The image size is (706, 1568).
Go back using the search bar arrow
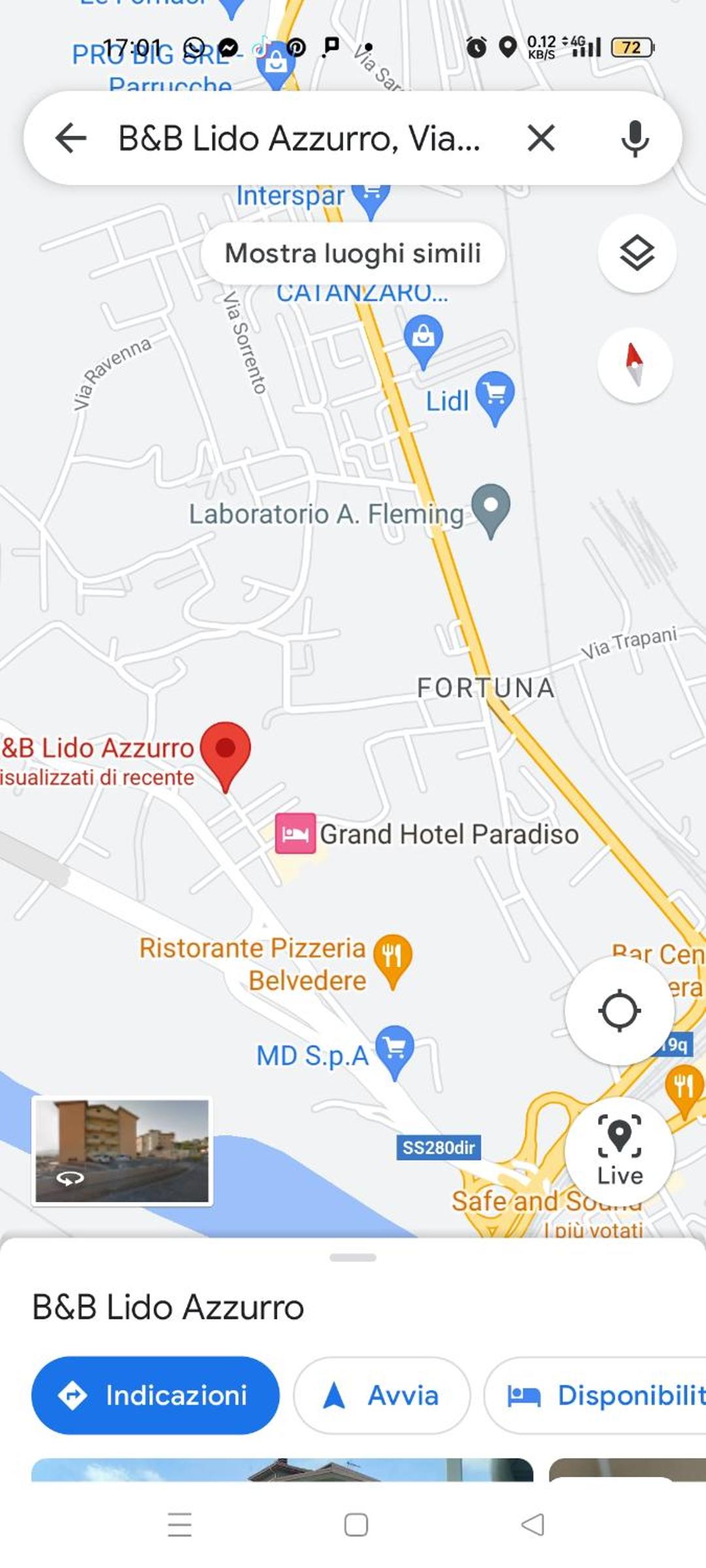(x=71, y=138)
